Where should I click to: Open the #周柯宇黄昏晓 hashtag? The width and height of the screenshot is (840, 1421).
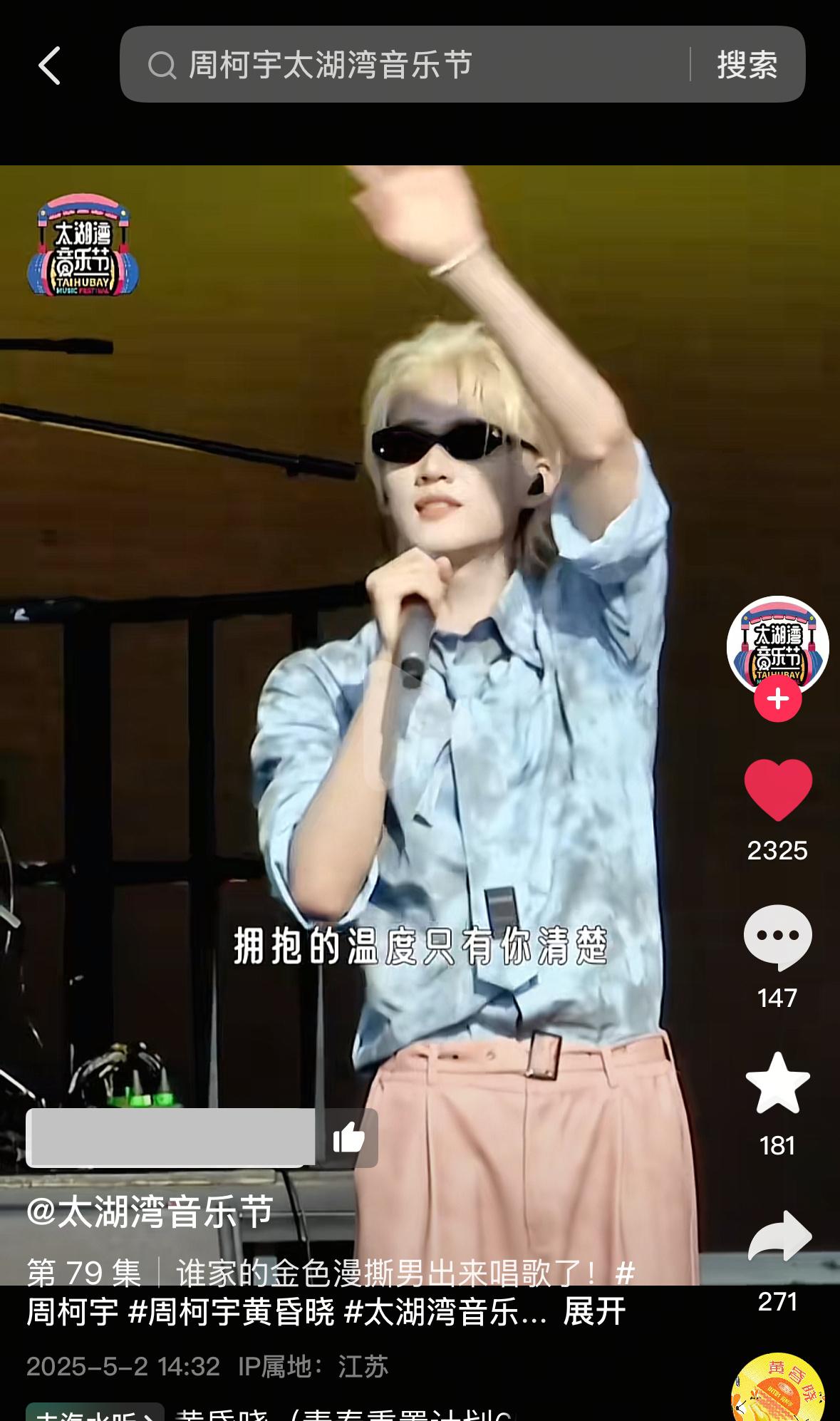tap(232, 1311)
